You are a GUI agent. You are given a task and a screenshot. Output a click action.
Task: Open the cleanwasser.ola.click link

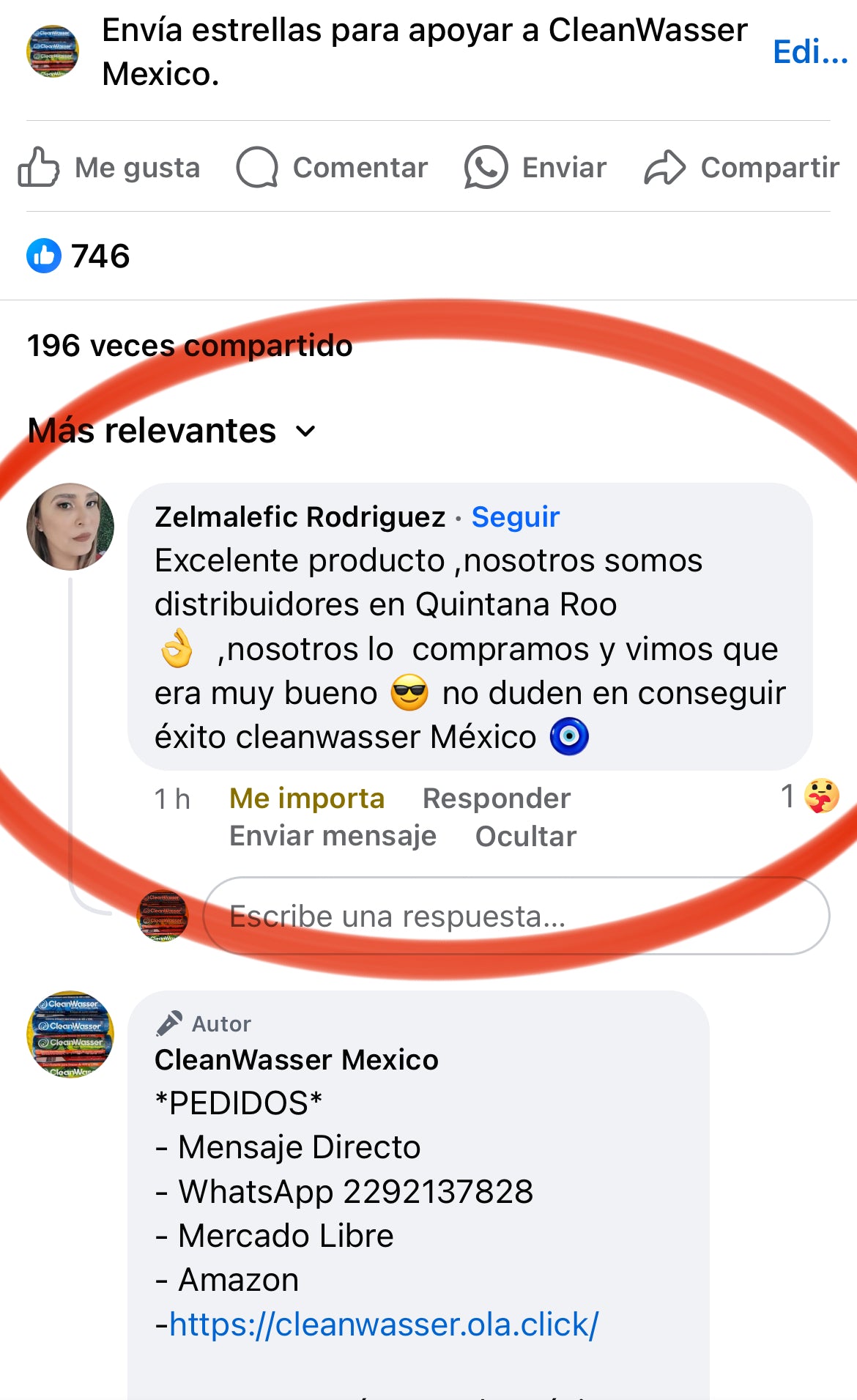[384, 1325]
